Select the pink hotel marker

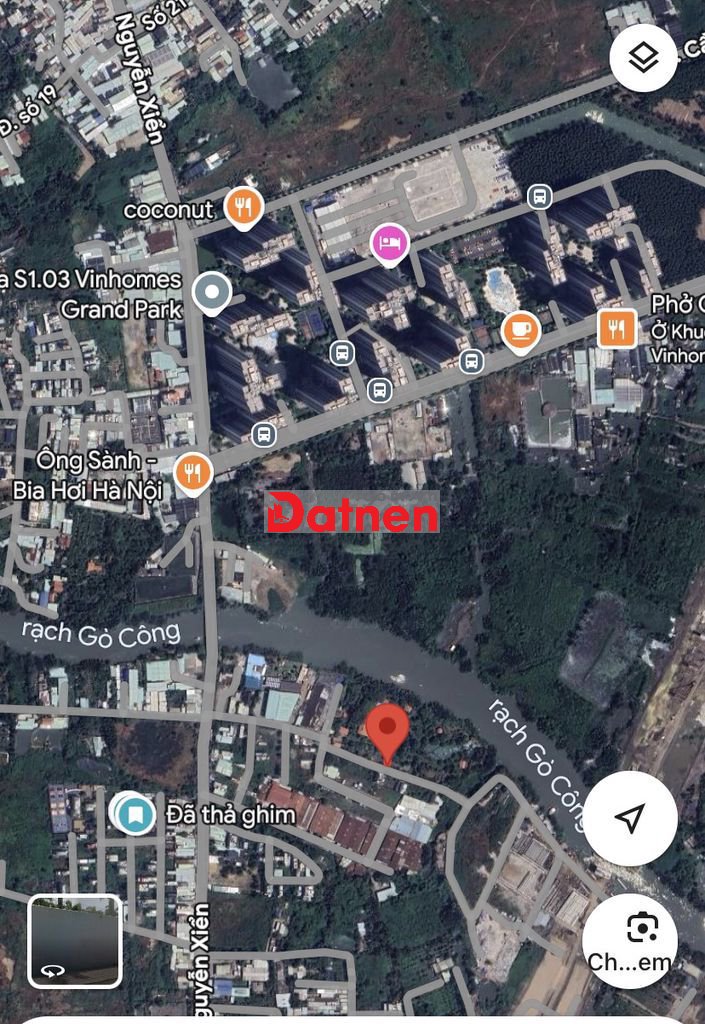tap(388, 242)
